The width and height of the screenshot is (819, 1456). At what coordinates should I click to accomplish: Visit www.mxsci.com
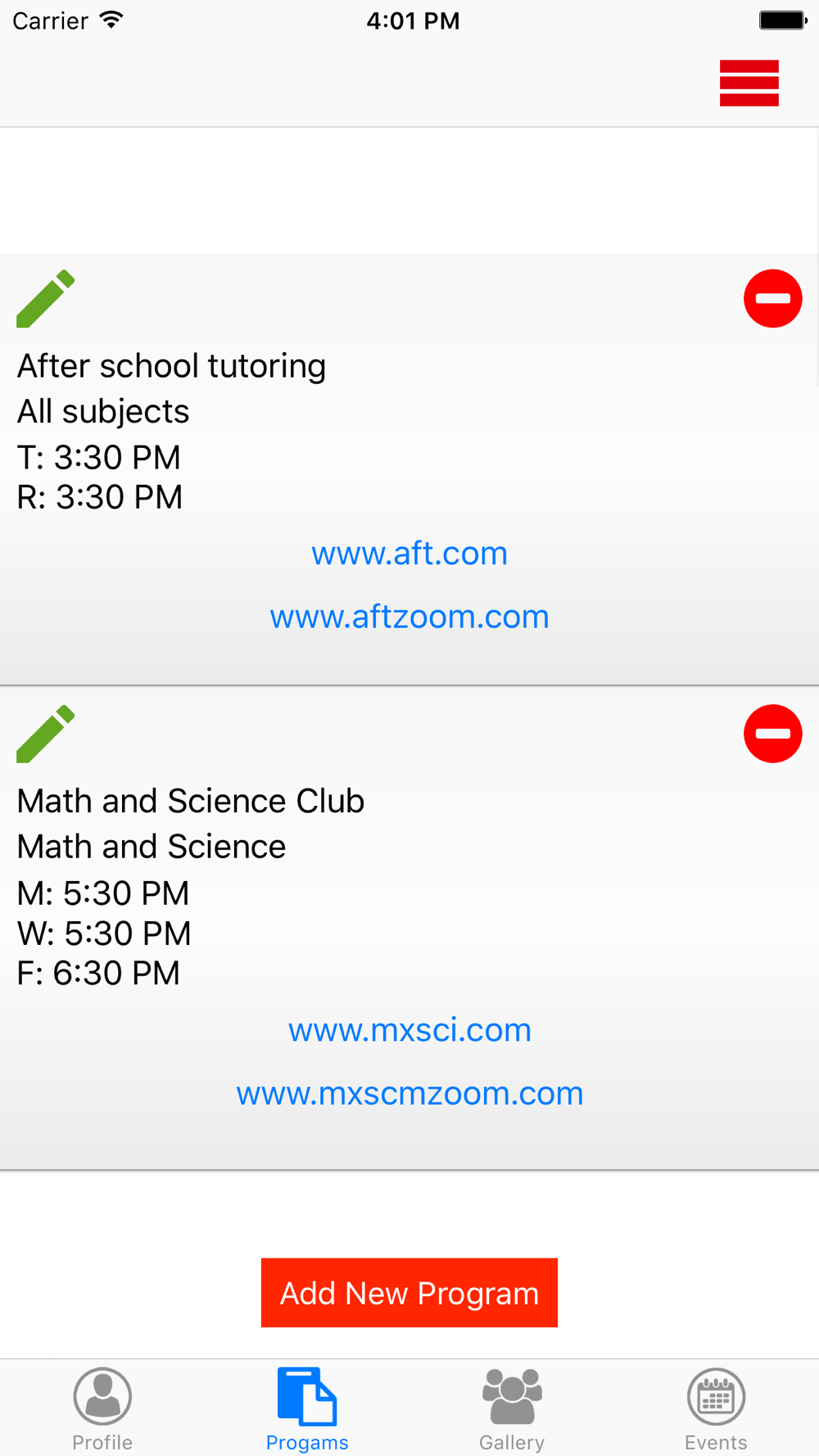409,1030
